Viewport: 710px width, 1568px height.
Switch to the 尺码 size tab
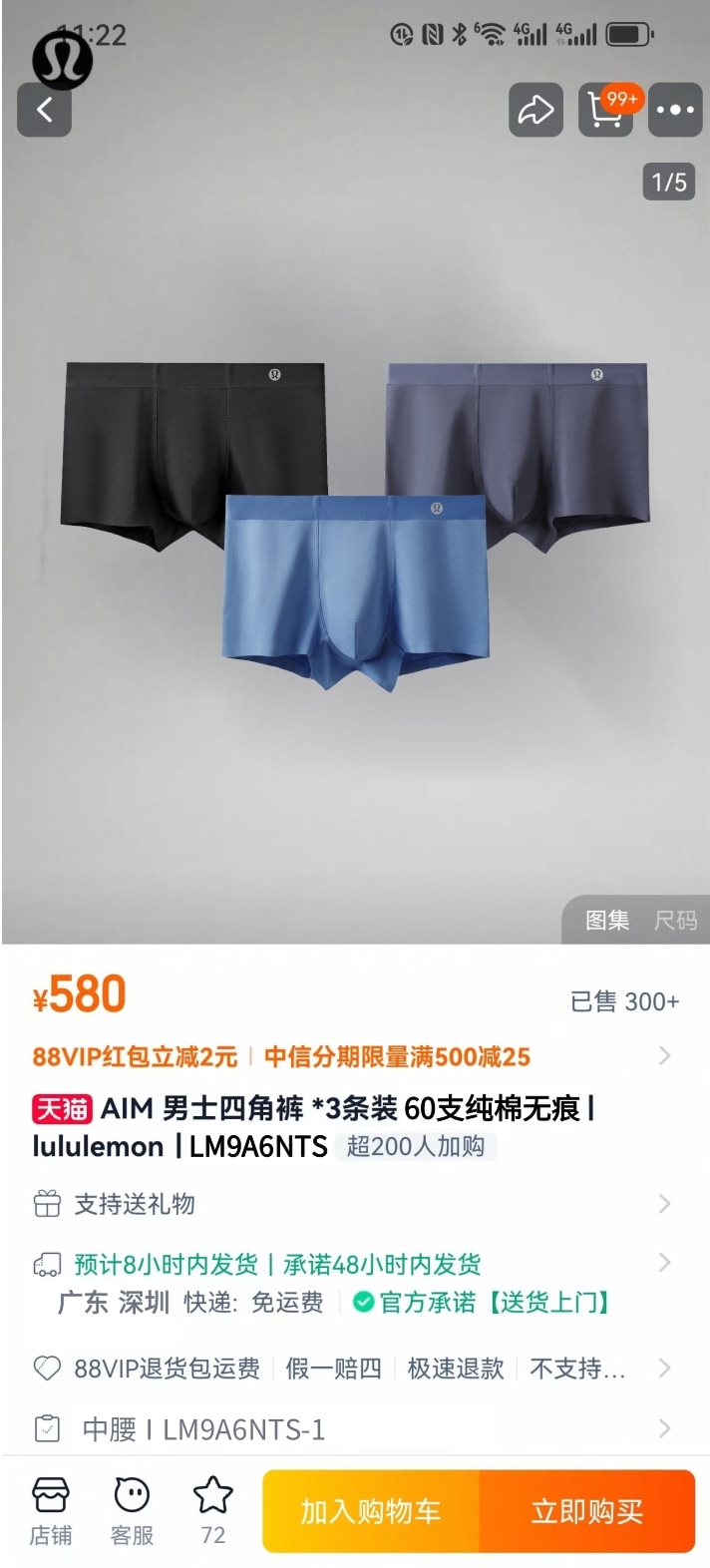coord(675,920)
